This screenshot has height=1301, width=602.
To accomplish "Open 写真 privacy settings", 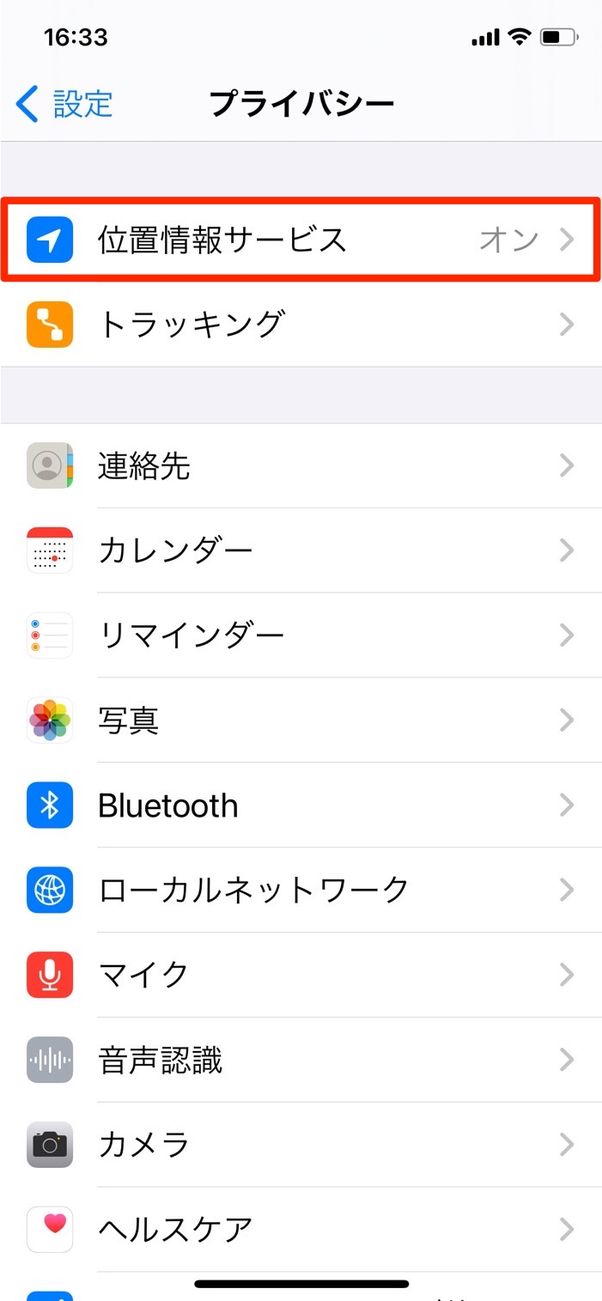I will coord(300,720).
